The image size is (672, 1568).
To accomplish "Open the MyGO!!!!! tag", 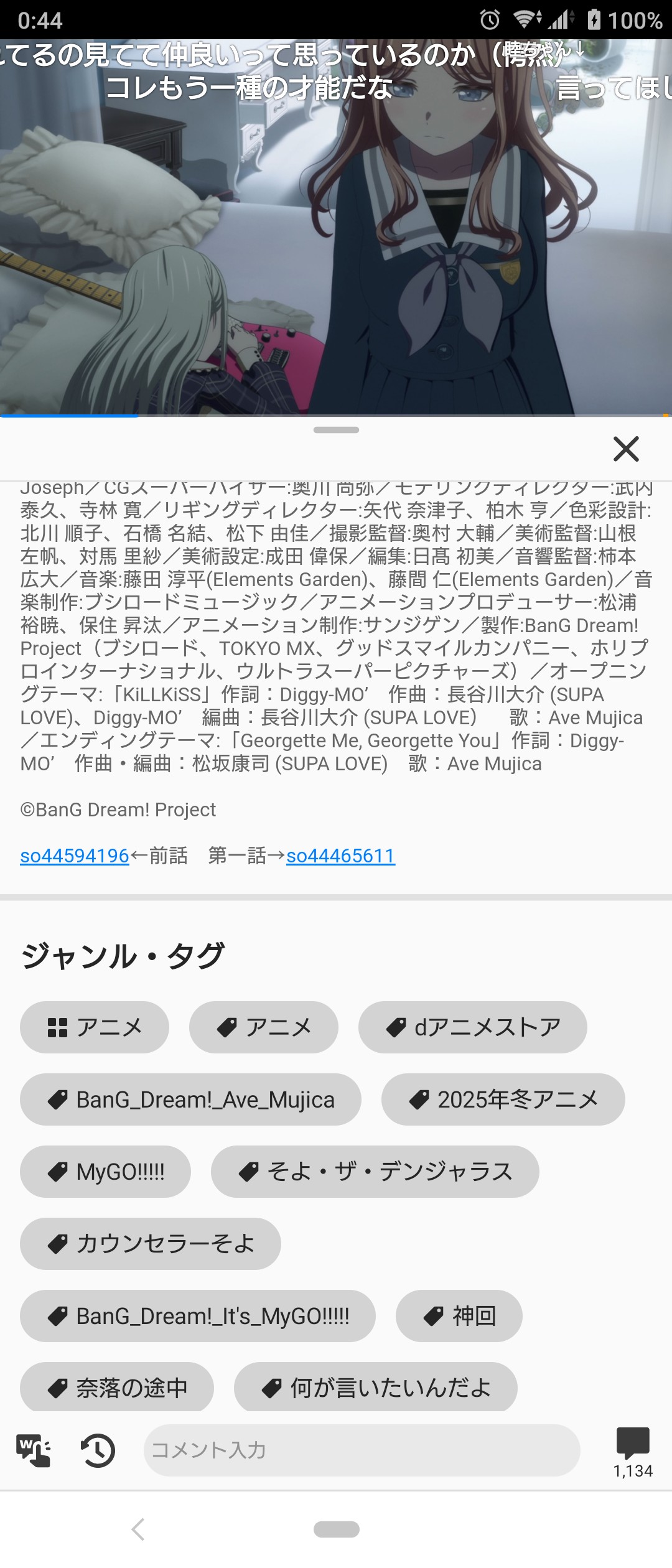I will coord(105,1172).
